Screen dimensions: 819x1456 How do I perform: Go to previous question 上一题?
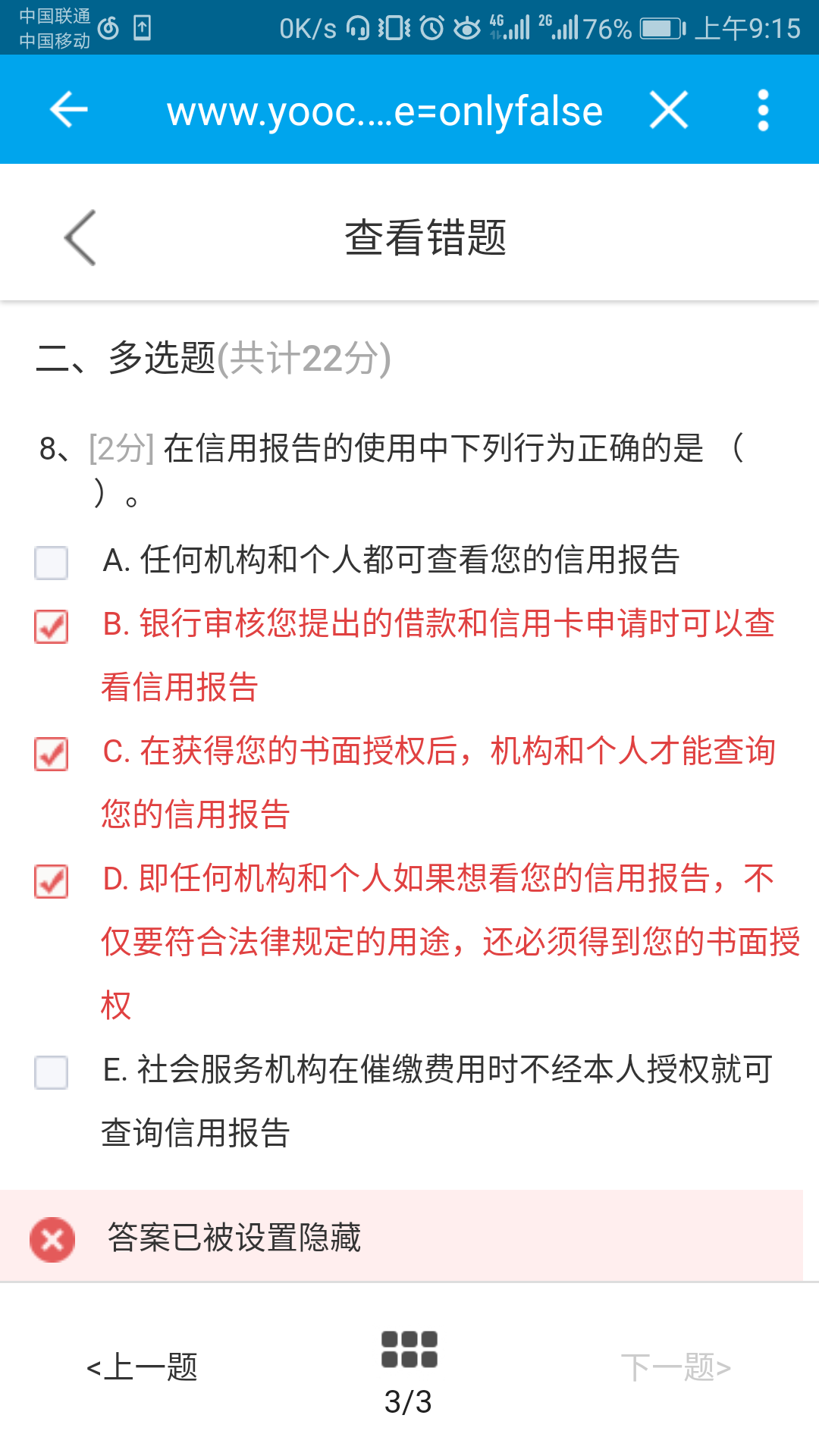[142, 1367]
